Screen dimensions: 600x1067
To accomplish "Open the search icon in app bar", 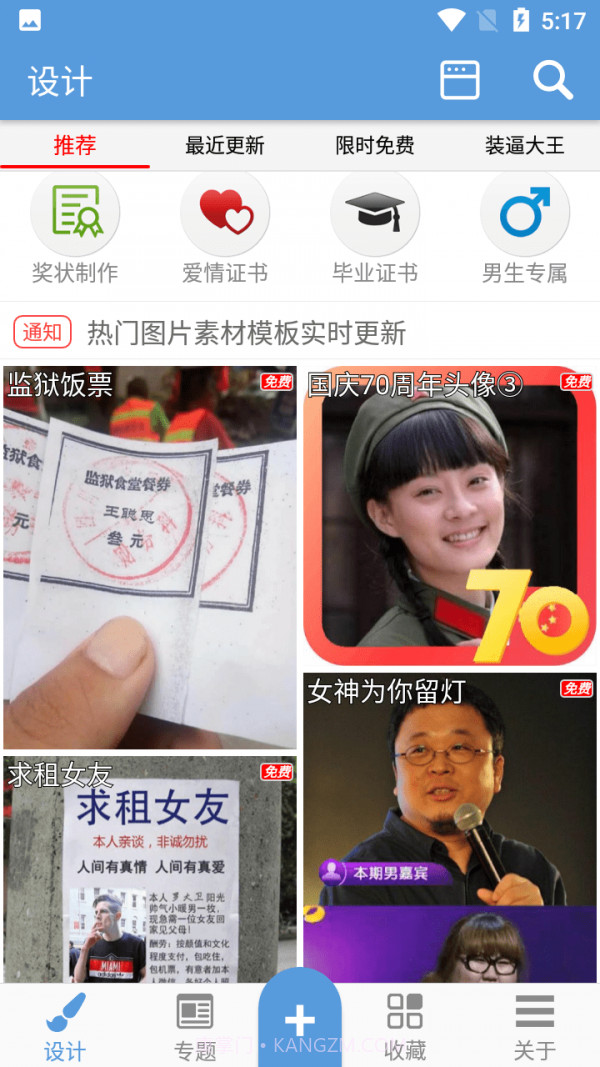I will 552,80.
